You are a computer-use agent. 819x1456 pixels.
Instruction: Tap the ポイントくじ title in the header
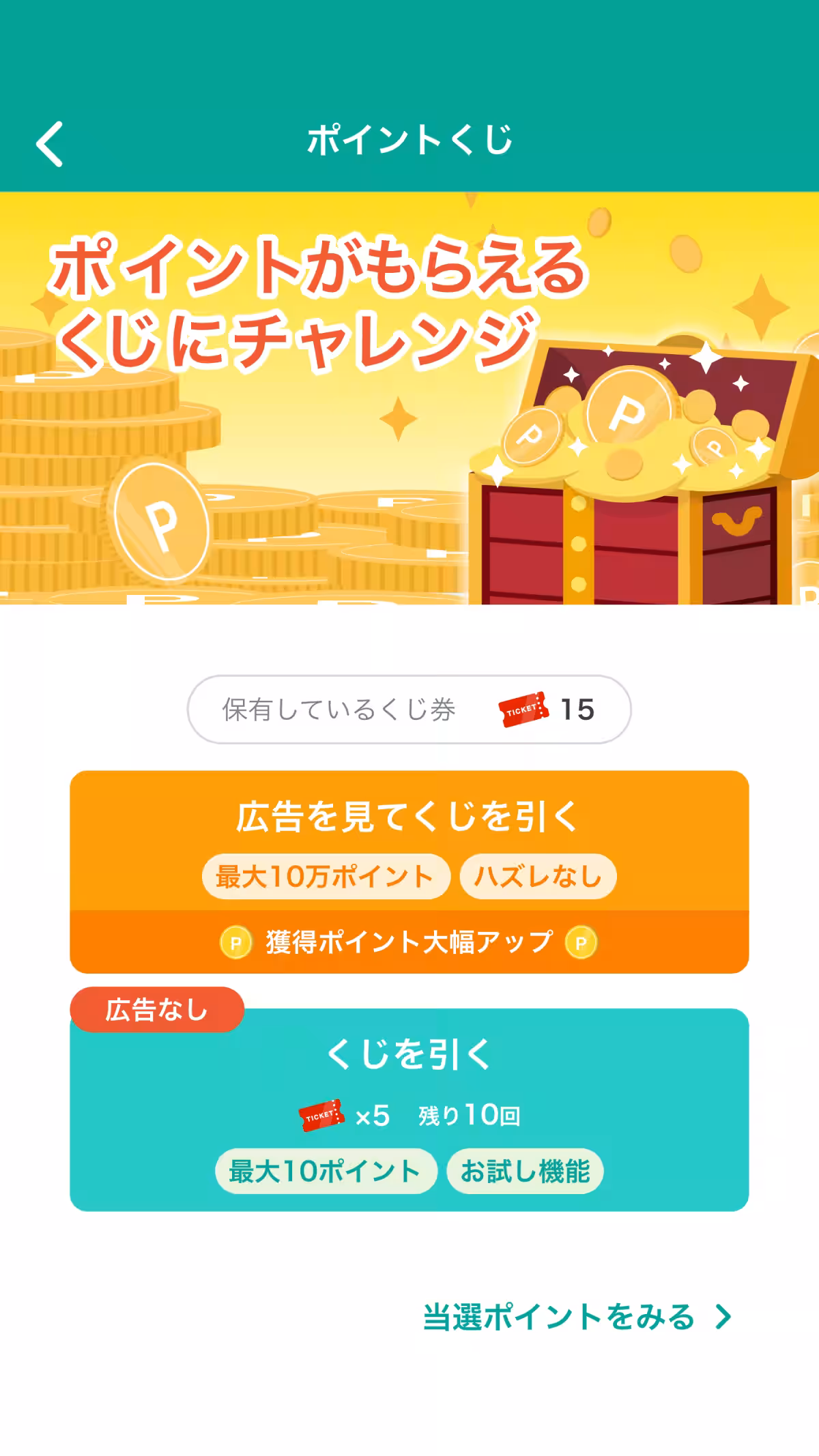(x=409, y=136)
